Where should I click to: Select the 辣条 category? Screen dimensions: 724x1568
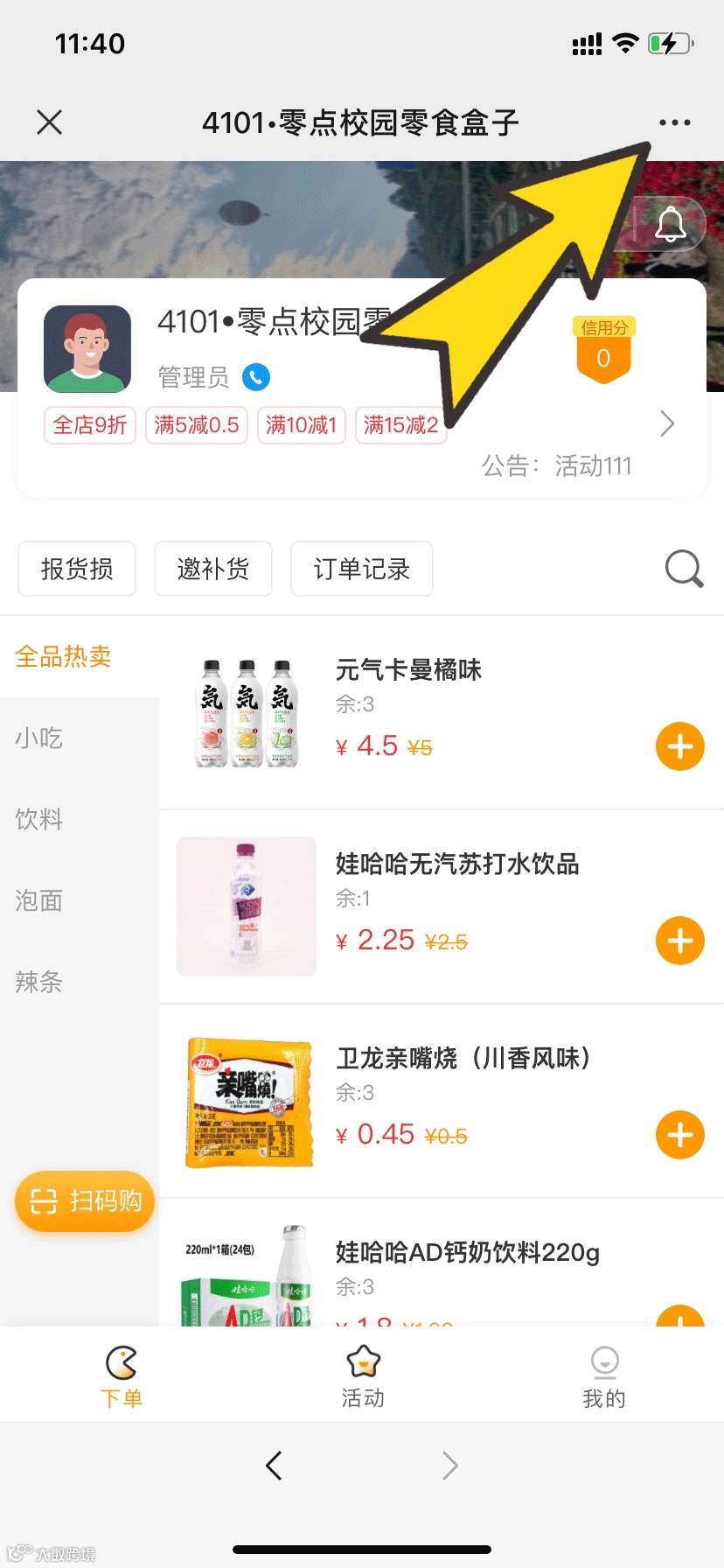click(x=39, y=982)
